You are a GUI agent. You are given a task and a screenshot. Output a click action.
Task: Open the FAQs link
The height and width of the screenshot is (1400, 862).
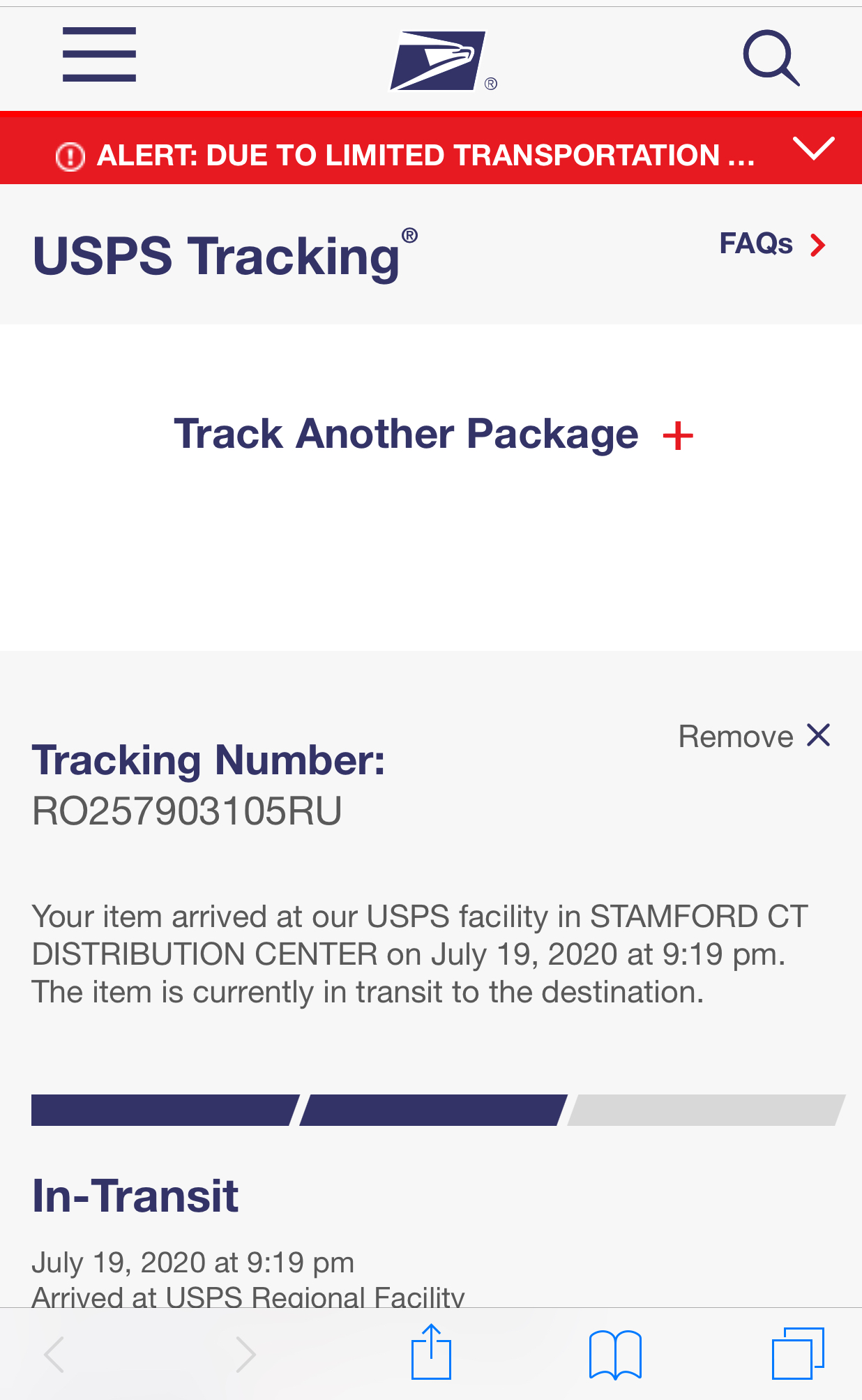coord(772,244)
